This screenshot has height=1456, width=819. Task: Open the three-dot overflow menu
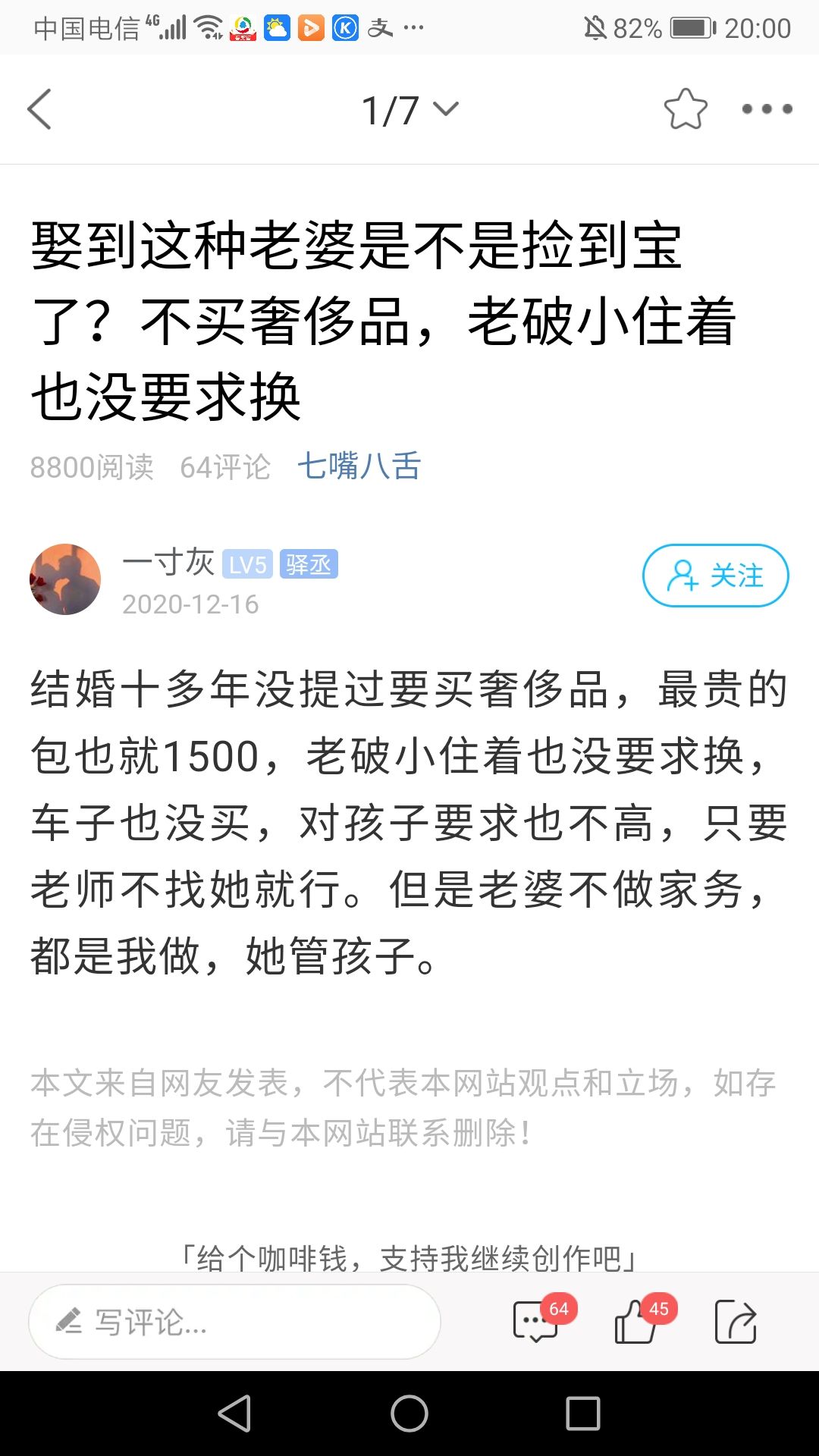click(x=767, y=109)
